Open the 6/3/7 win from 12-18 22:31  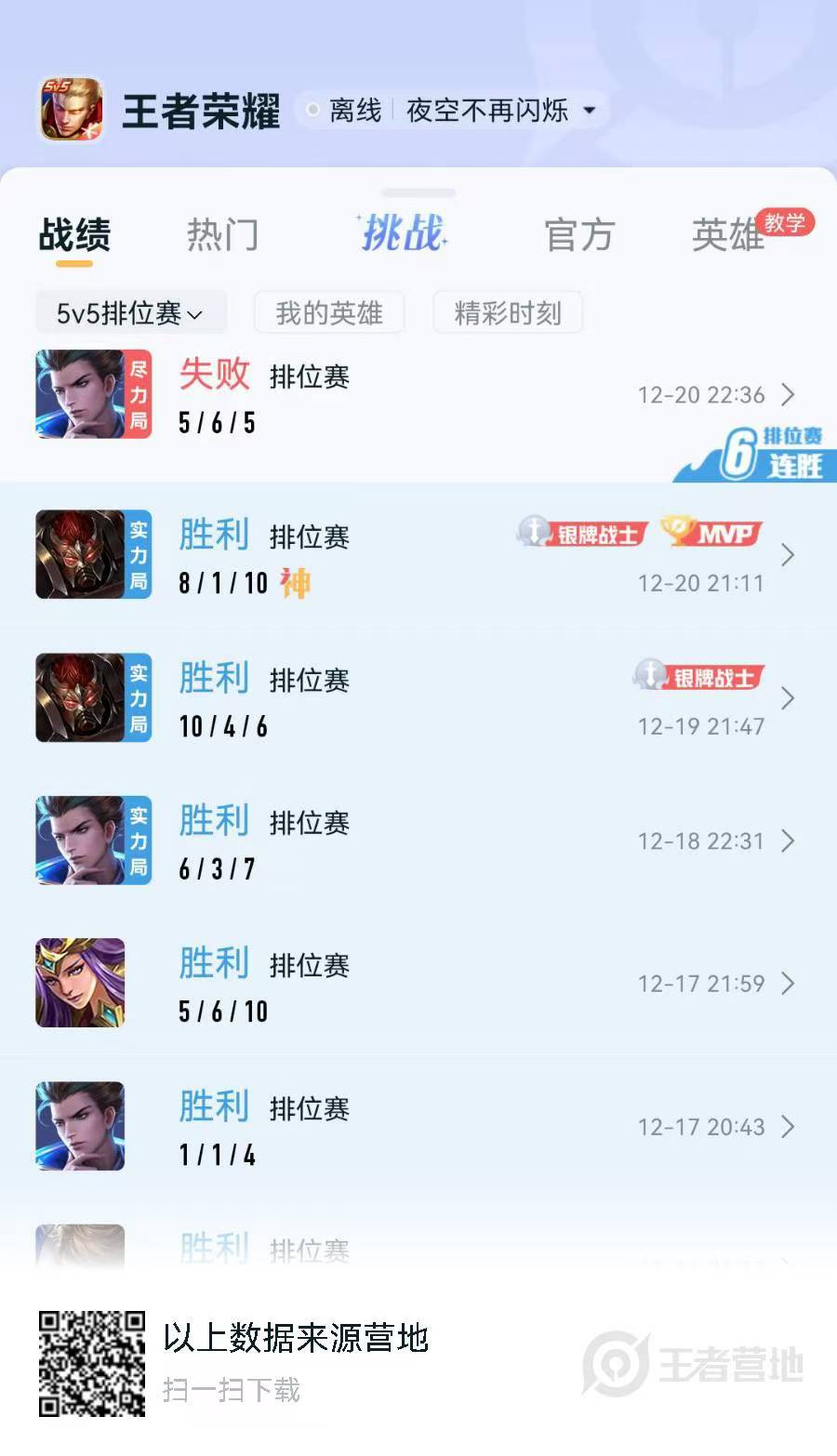coord(418,841)
